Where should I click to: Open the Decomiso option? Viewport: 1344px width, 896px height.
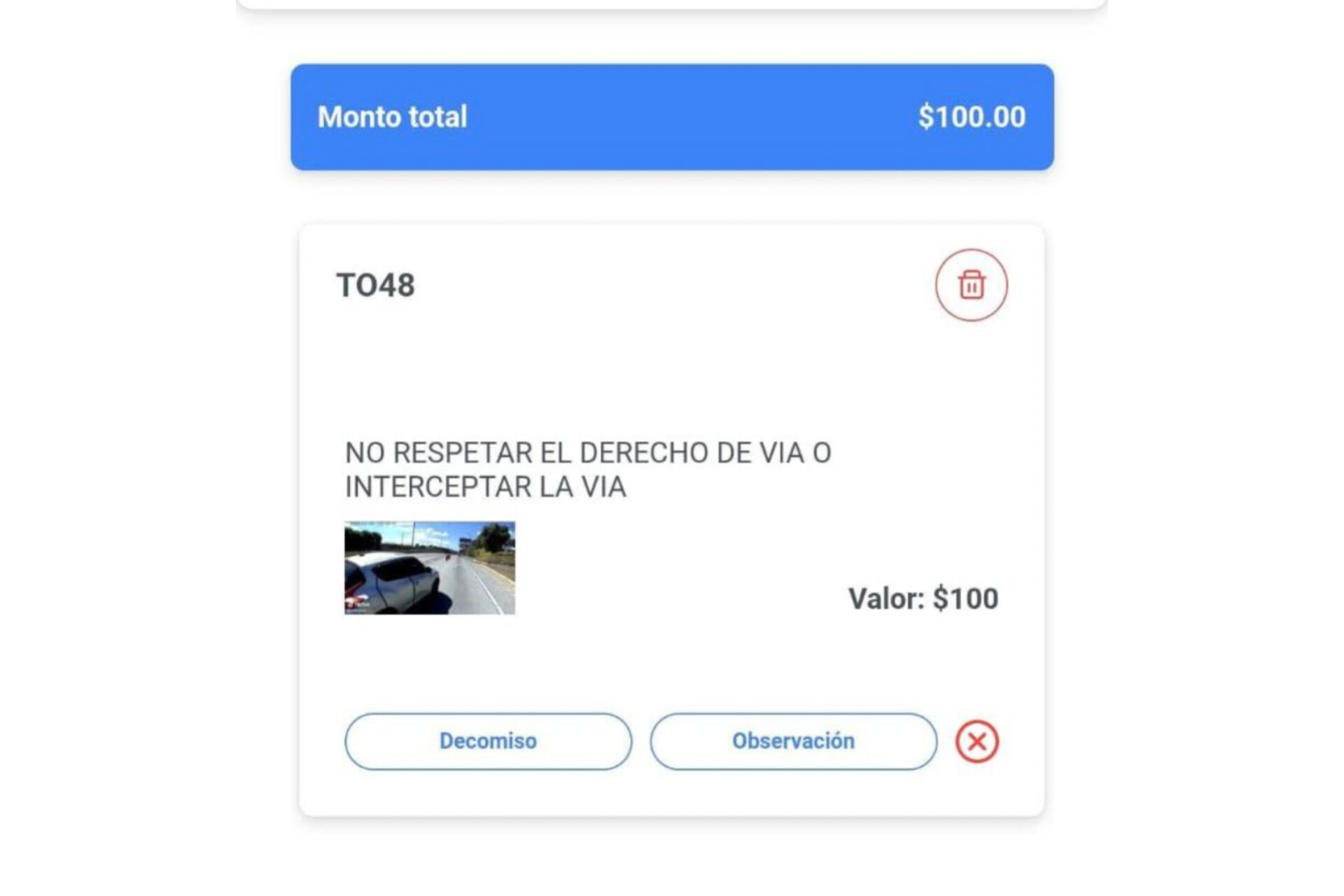point(488,741)
